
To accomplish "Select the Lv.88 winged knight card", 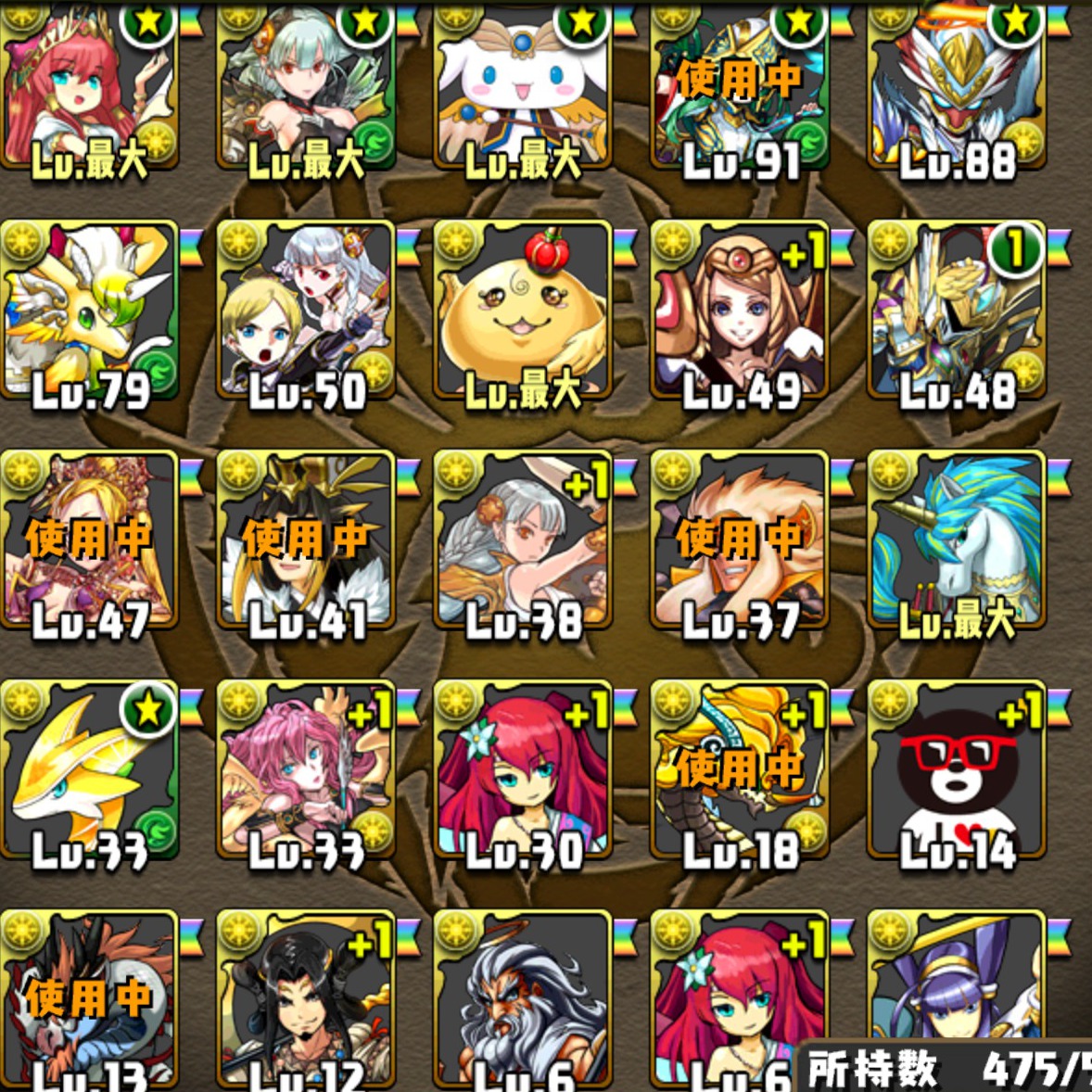I will click(956, 88).
